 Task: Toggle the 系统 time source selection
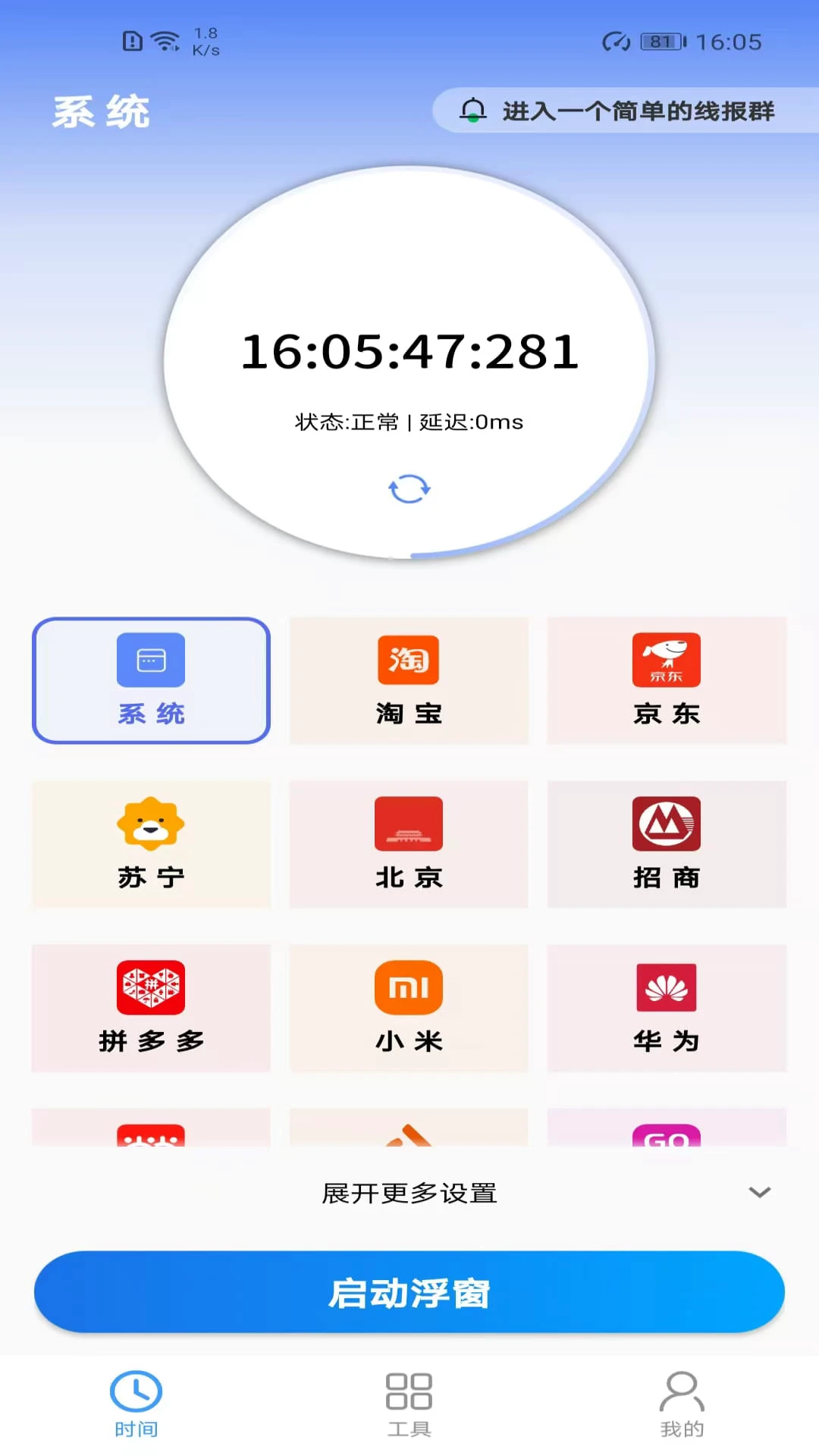tap(151, 680)
